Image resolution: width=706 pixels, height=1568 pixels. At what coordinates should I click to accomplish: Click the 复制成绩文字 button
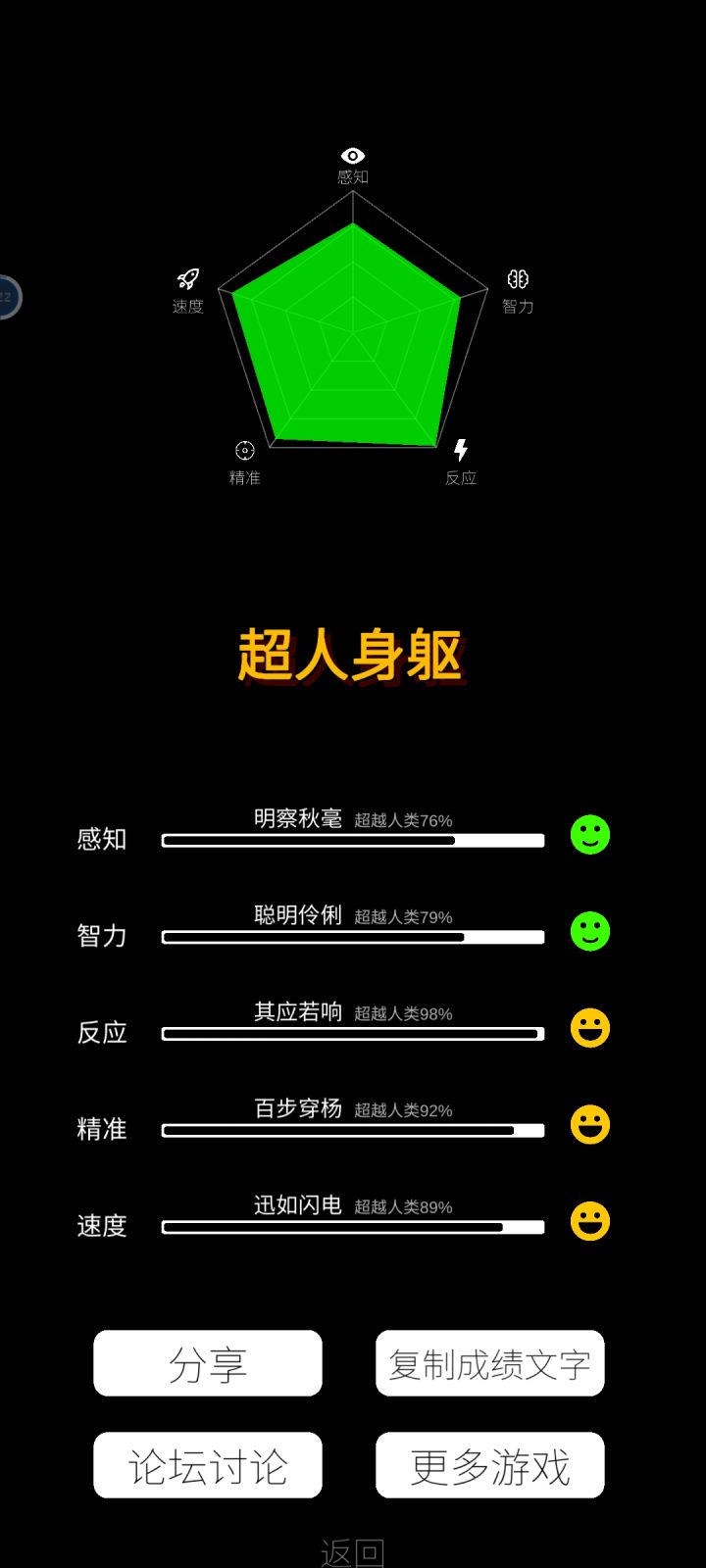[x=489, y=1363]
